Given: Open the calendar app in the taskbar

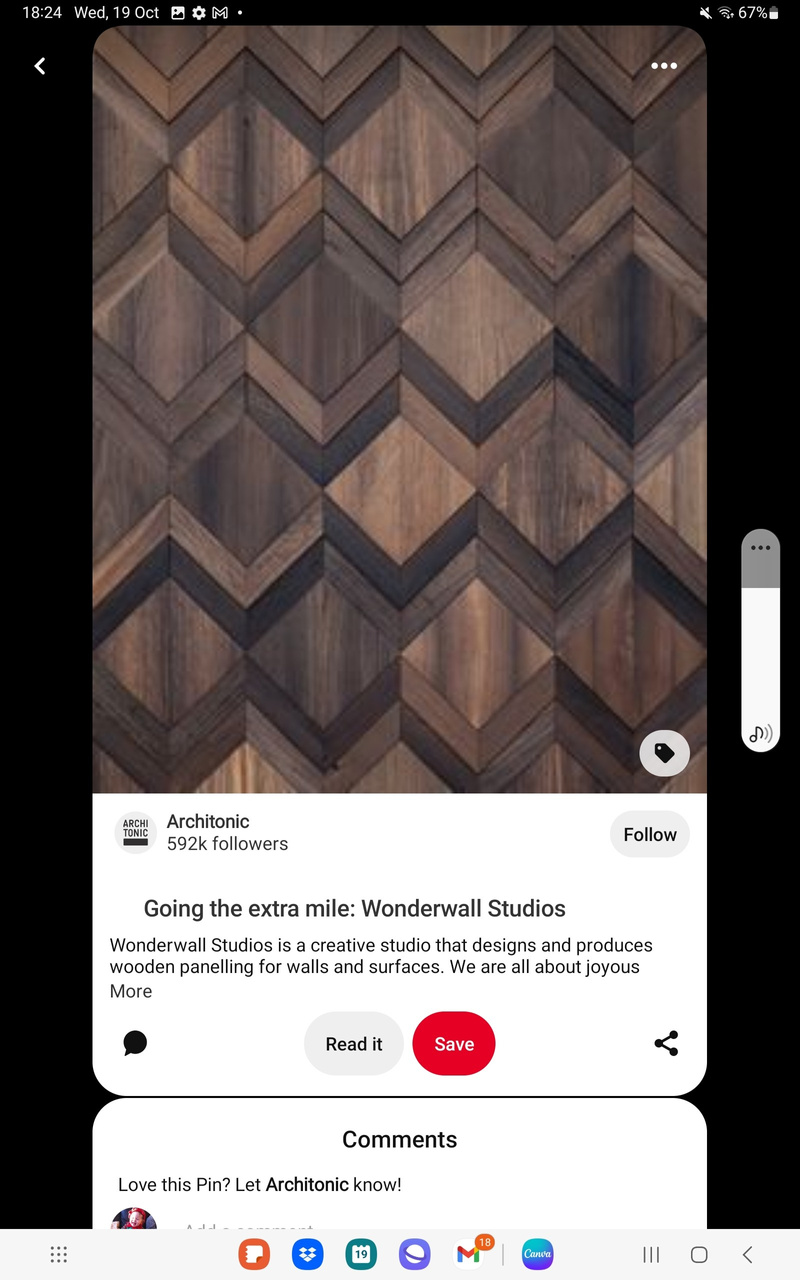Looking at the screenshot, I should 360,1254.
